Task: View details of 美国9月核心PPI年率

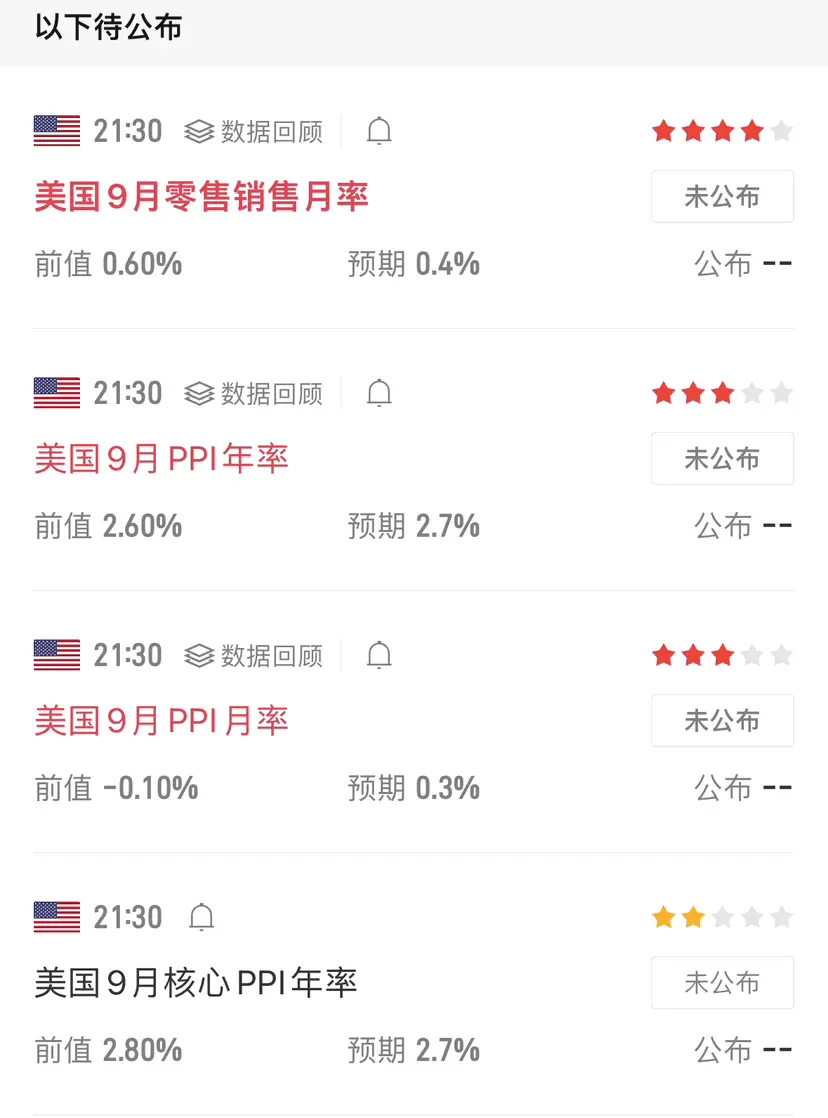Action: pos(196,983)
